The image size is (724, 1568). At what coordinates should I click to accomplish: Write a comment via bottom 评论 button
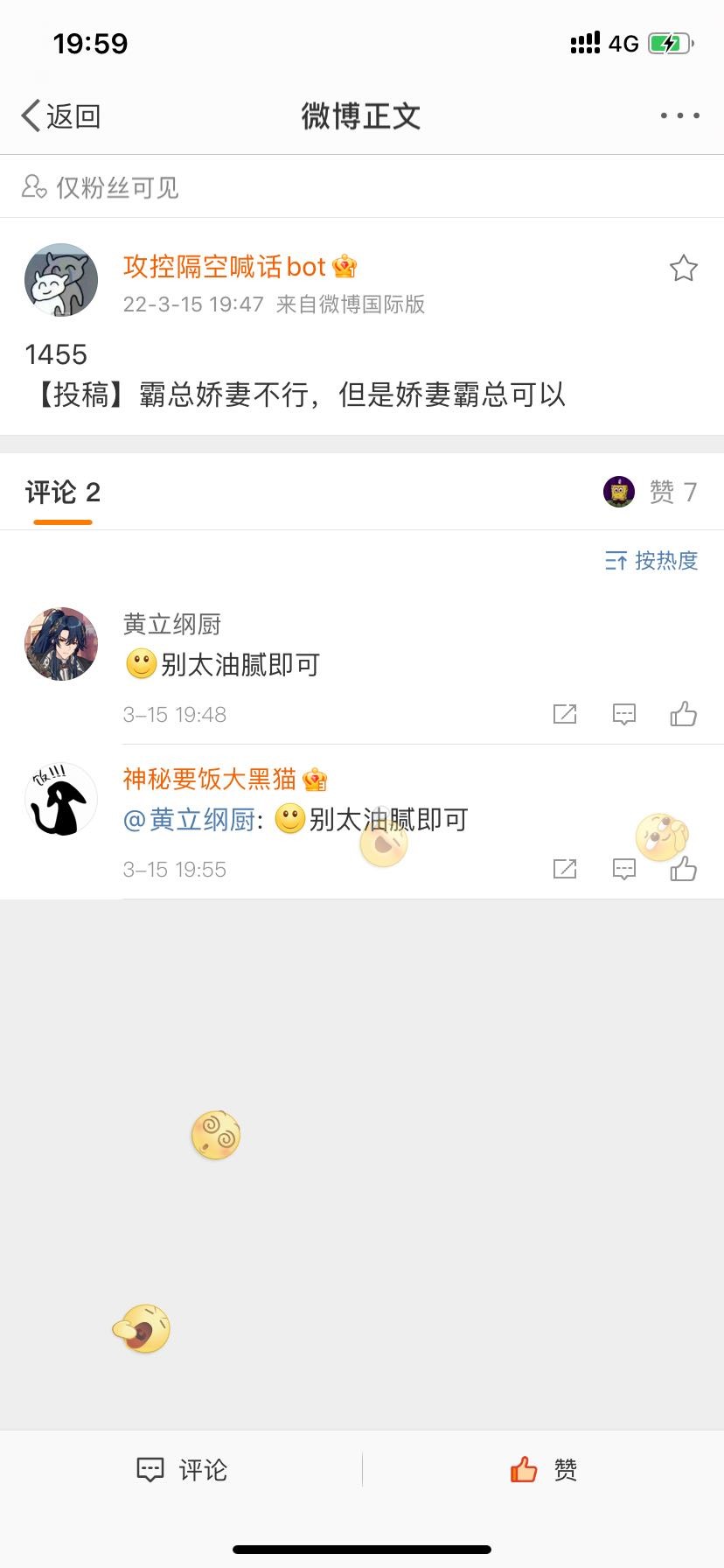(x=182, y=1470)
